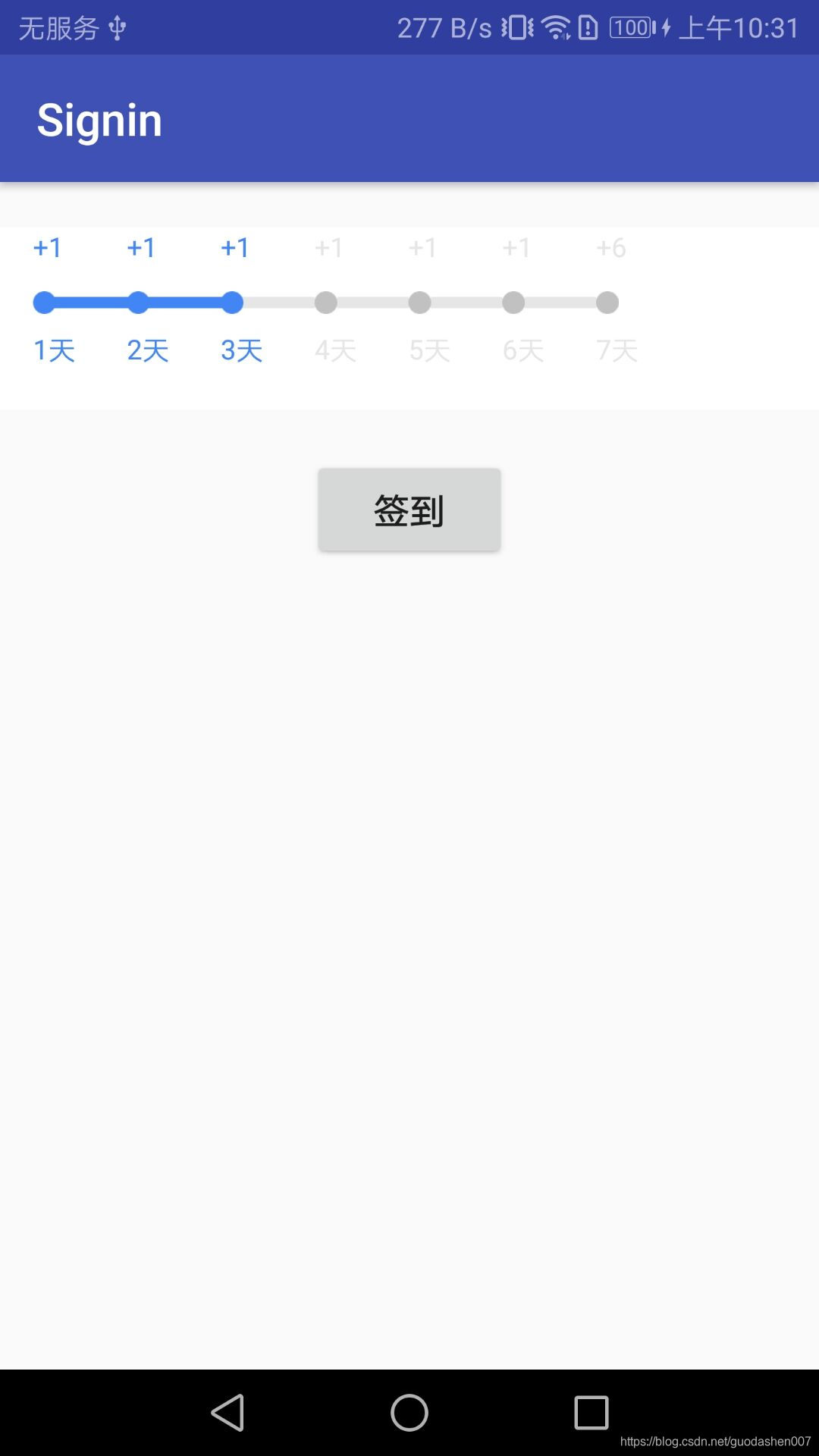The width and height of the screenshot is (819, 1456).
Task: Open the recent apps overview
Action: click(591, 1413)
